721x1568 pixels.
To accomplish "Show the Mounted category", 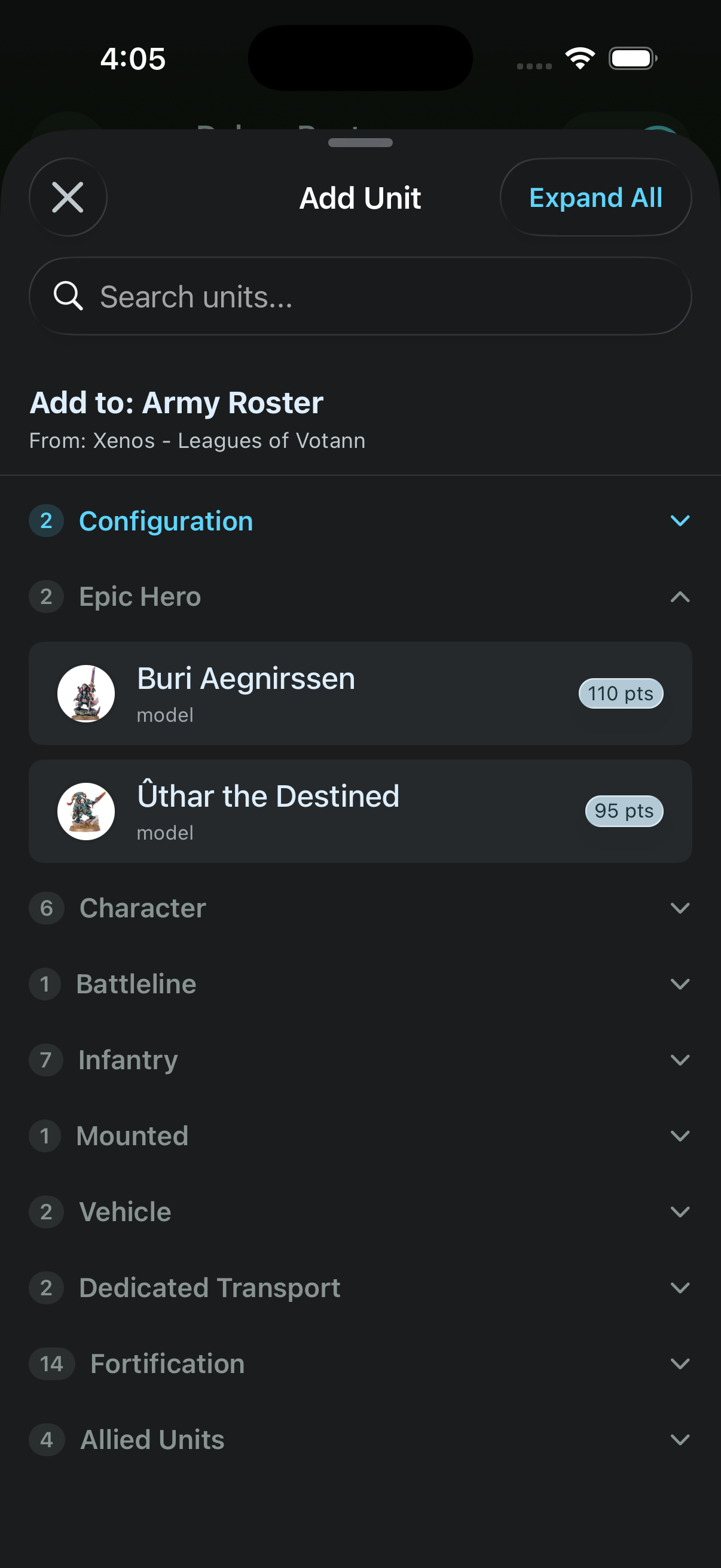I will tap(360, 1136).
